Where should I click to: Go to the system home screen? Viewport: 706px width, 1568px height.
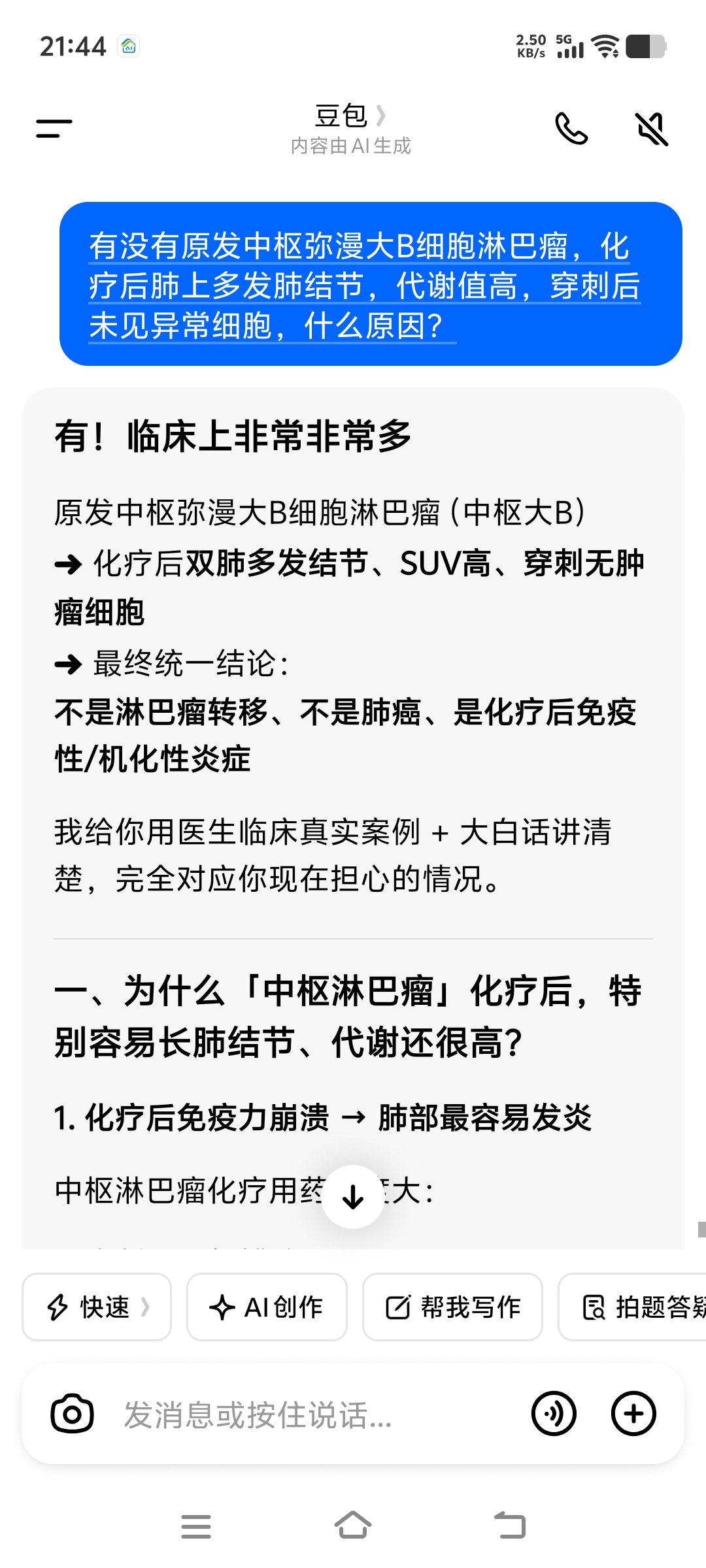tap(353, 1526)
